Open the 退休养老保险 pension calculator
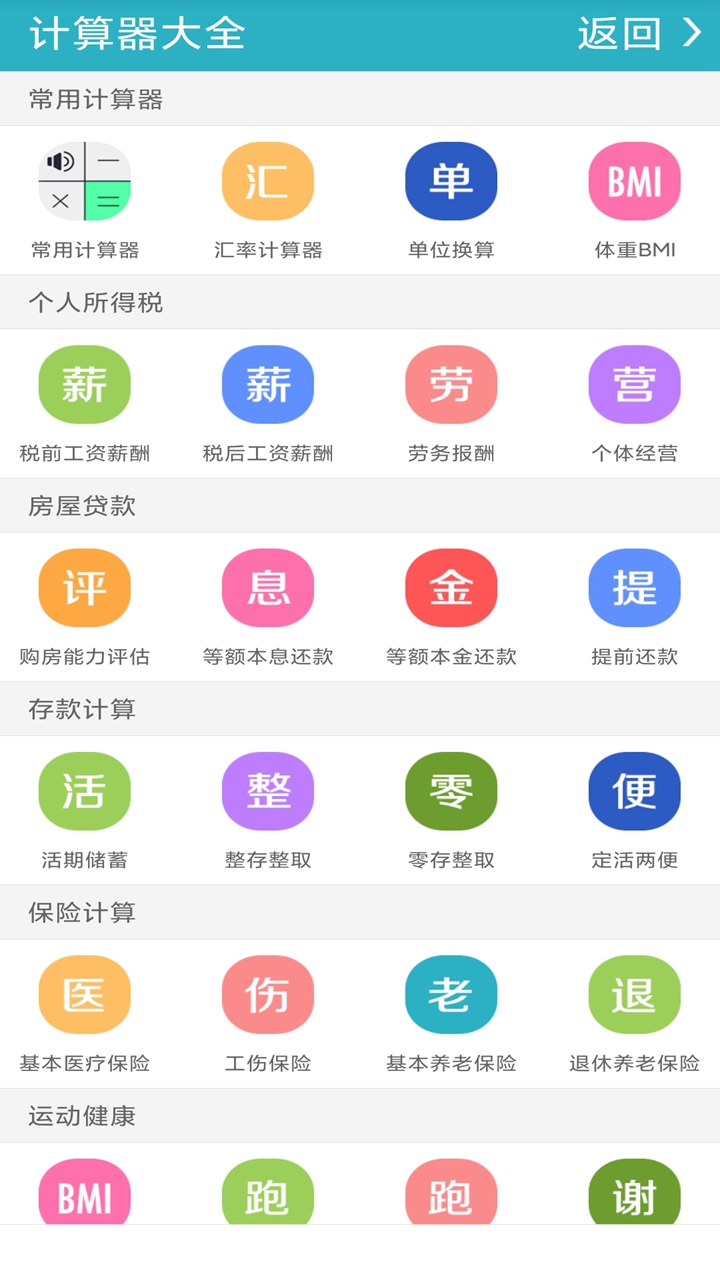Screen dimensions: 720x1280 (634, 994)
